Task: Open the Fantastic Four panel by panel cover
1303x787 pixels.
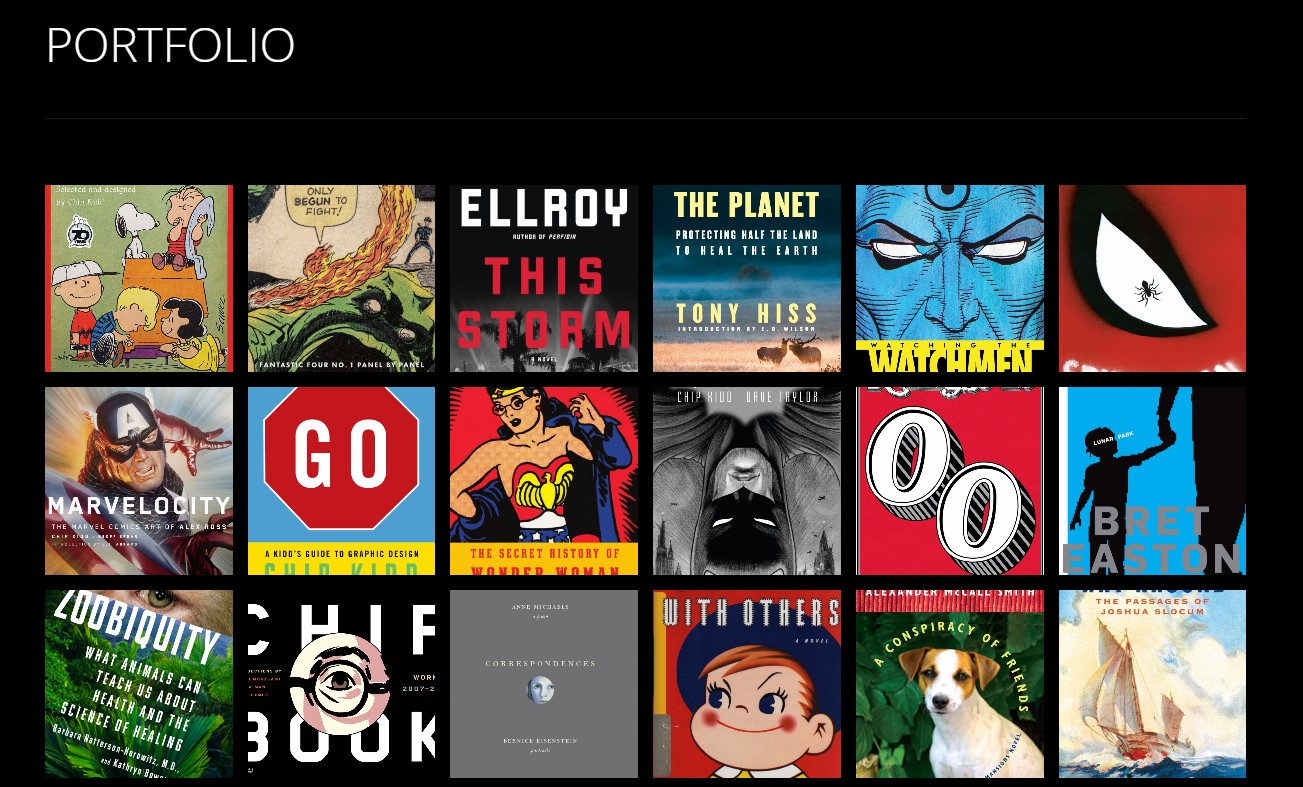Action: (x=341, y=278)
